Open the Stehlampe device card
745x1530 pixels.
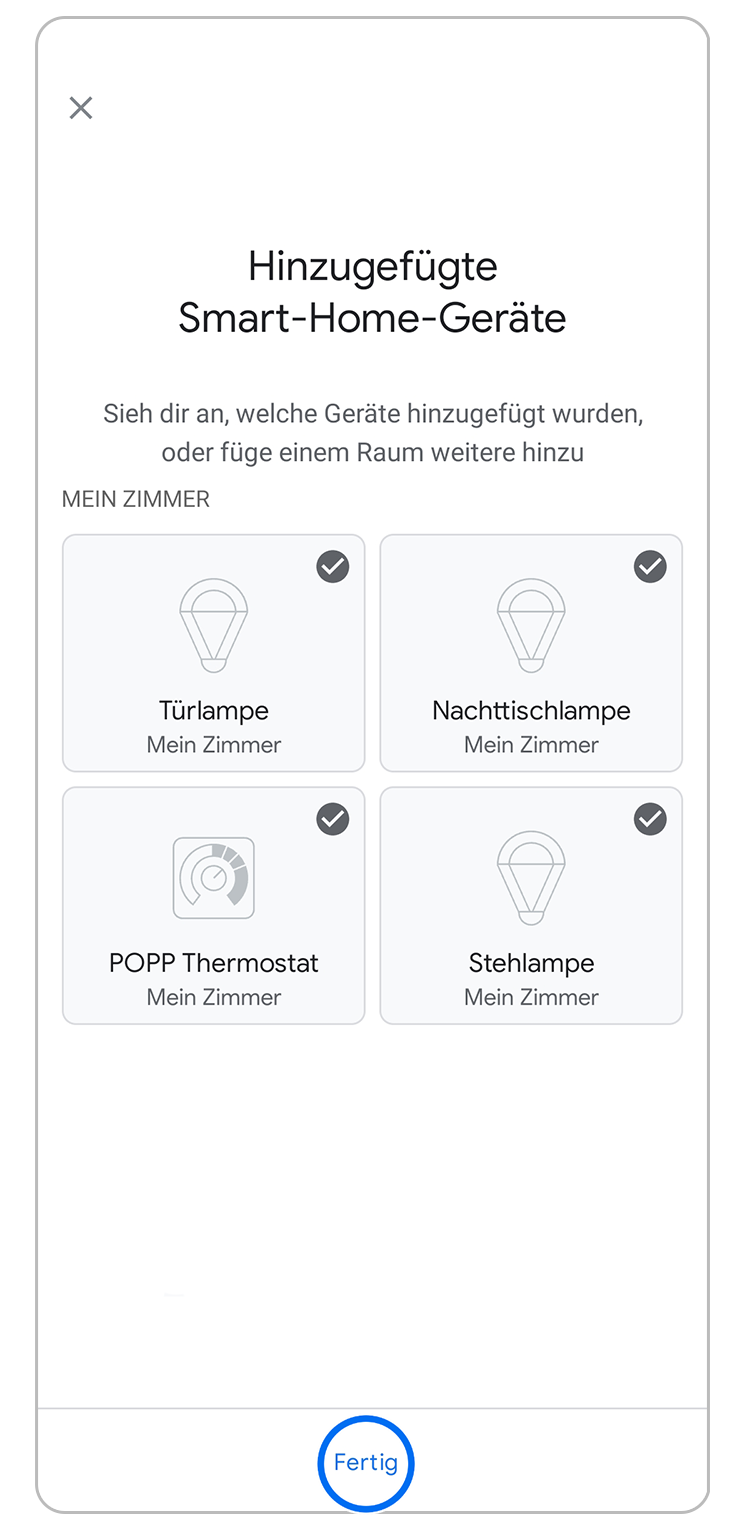click(531, 905)
